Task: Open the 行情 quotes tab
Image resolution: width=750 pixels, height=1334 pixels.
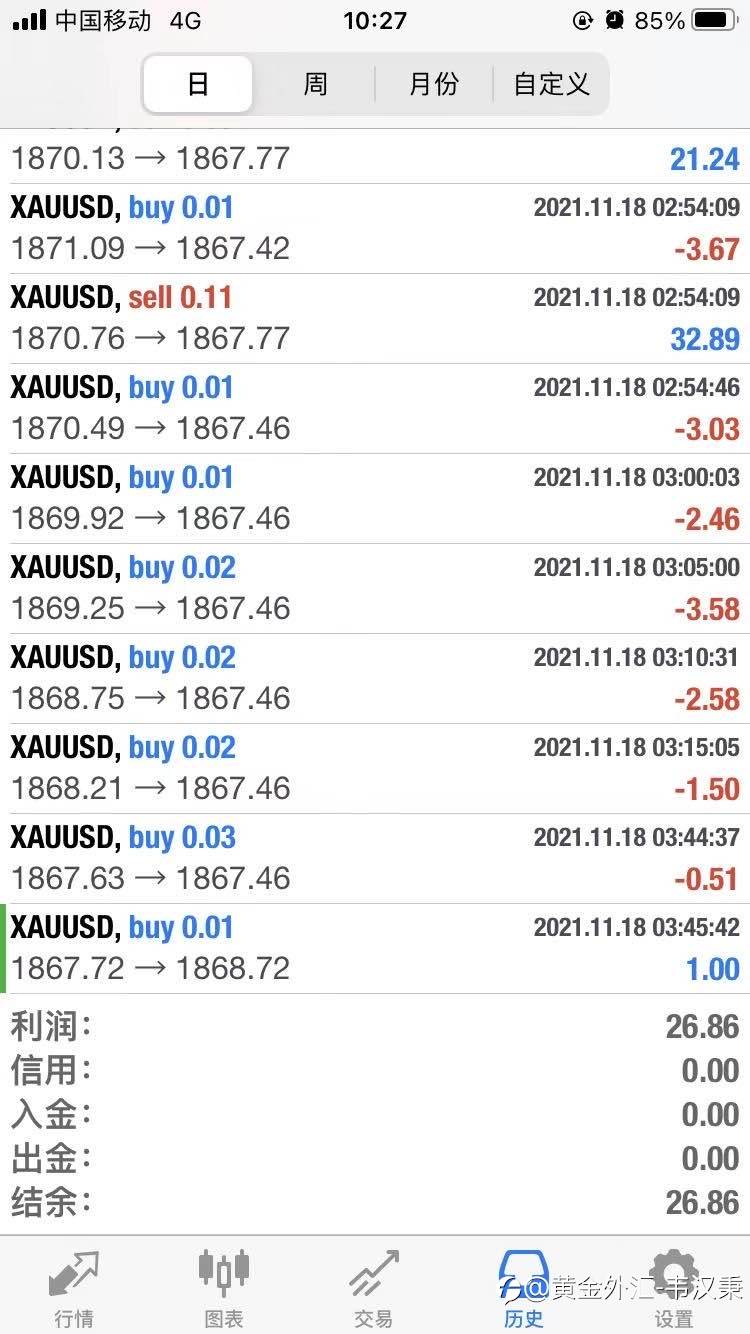Action: tap(76, 1288)
